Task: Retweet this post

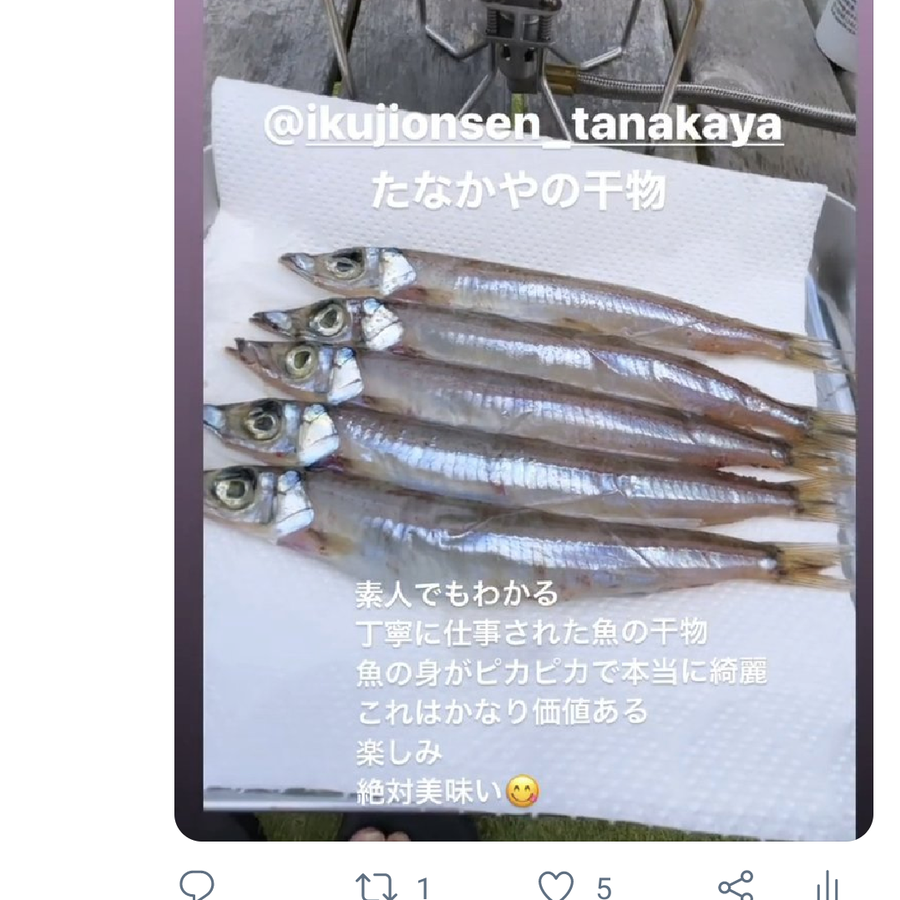Action: [375, 886]
